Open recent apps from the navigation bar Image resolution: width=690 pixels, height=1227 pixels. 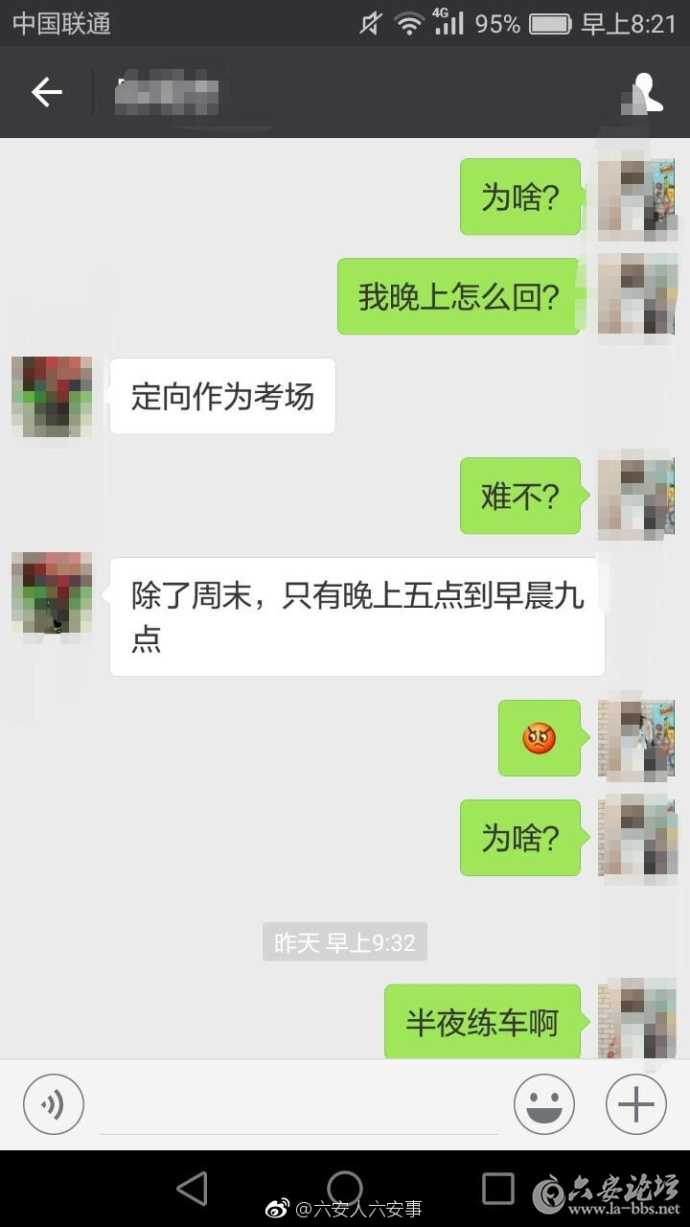pyautogui.click(x=498, y=1188)
